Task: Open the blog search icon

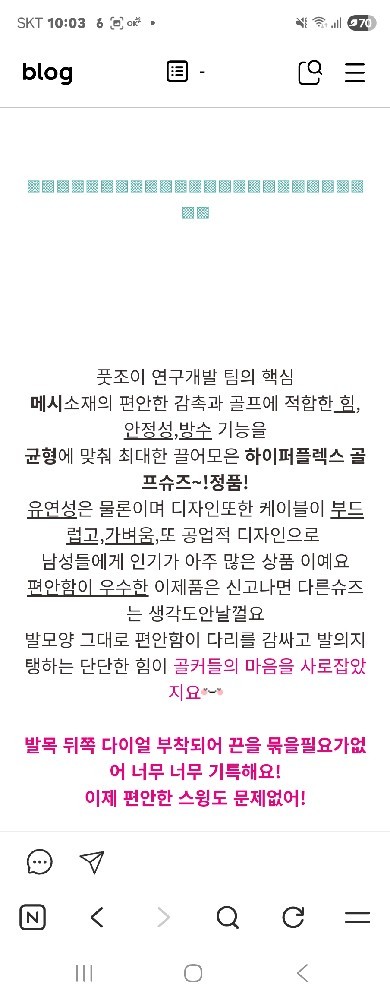Action: point(310,72)
